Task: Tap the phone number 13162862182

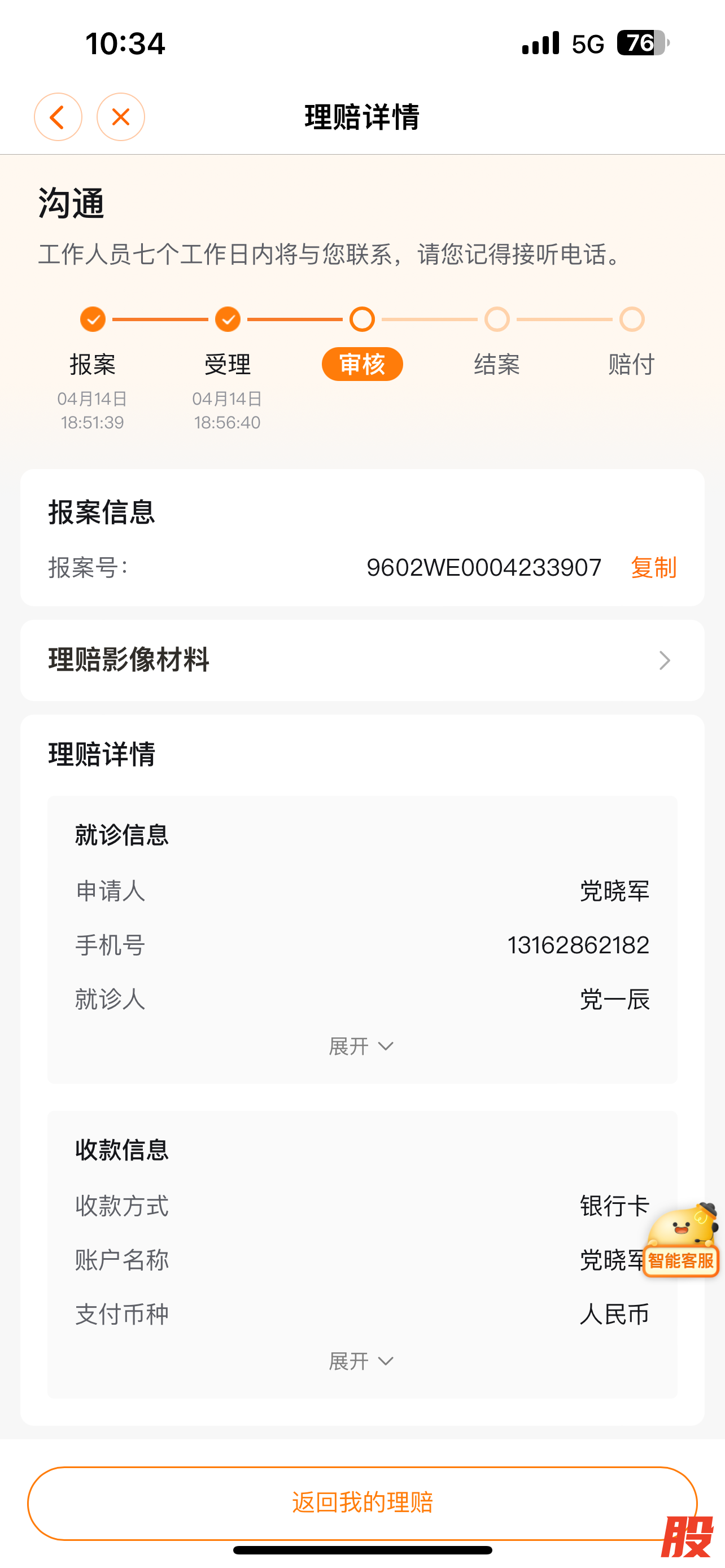Action: point(578,945)
